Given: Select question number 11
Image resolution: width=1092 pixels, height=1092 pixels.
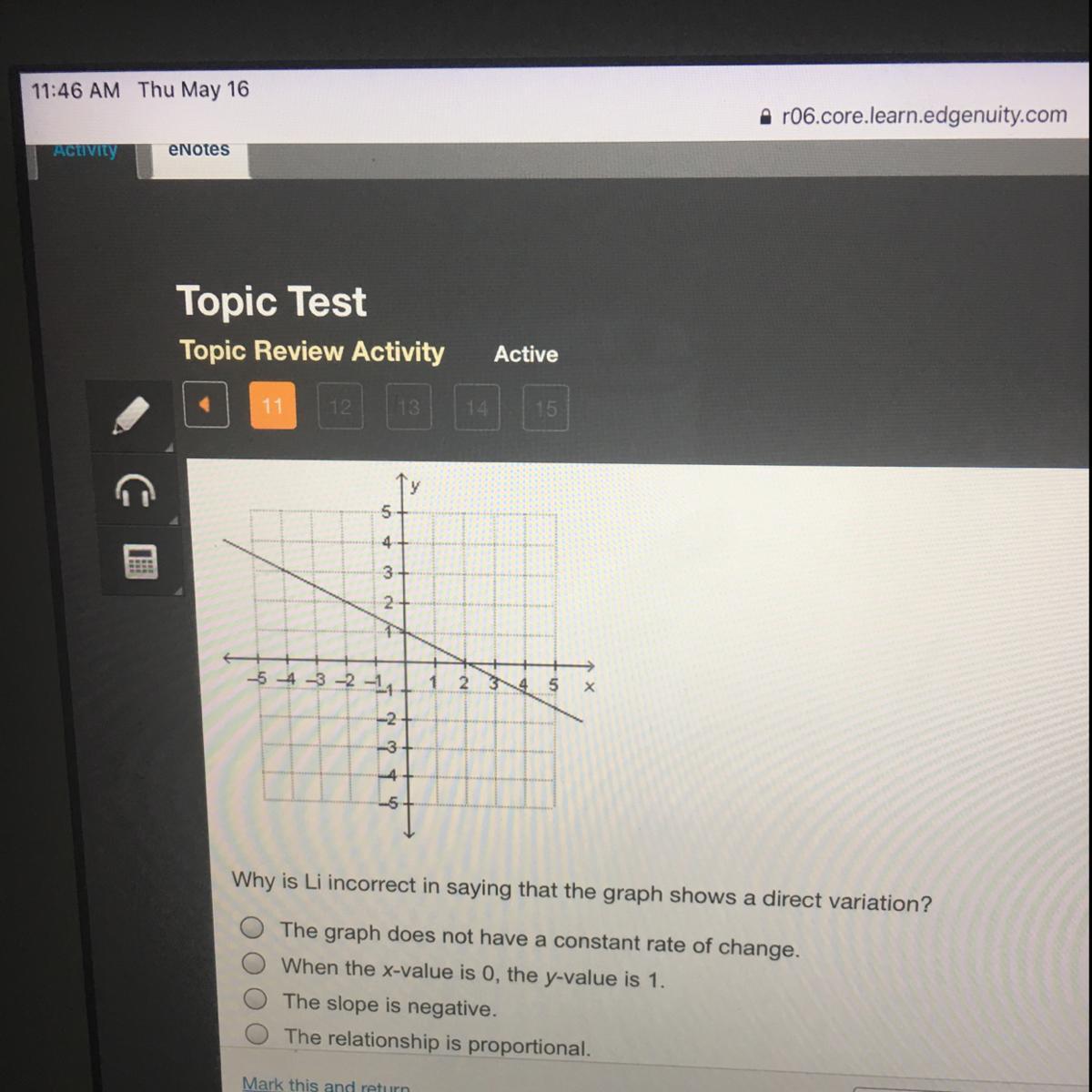Looking at the screenshot, I should click(x=273, y=406).
